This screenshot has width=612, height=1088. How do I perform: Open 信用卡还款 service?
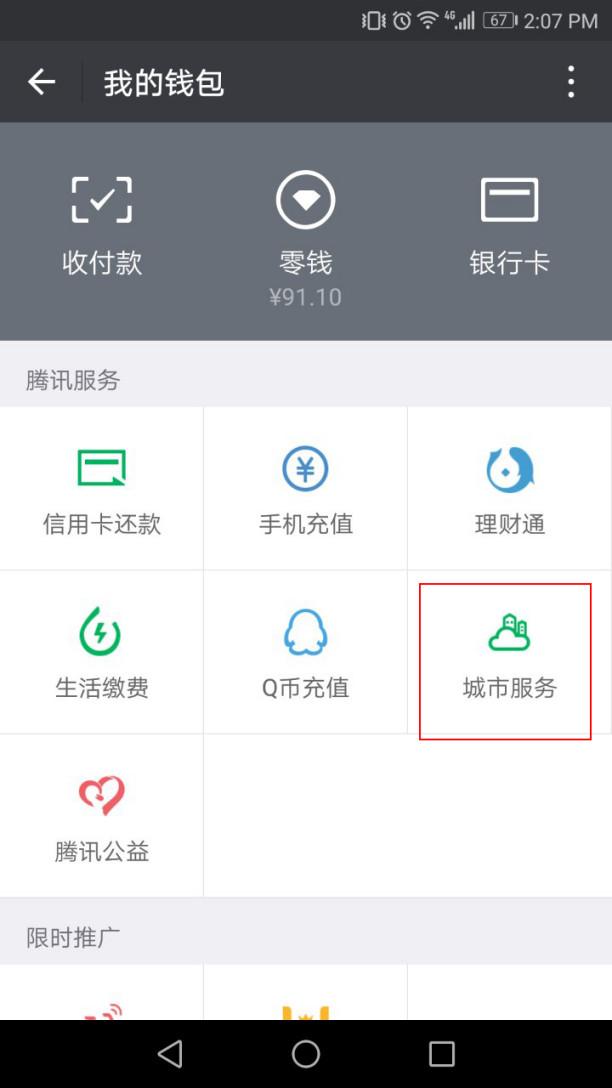(x=102, y=490)
